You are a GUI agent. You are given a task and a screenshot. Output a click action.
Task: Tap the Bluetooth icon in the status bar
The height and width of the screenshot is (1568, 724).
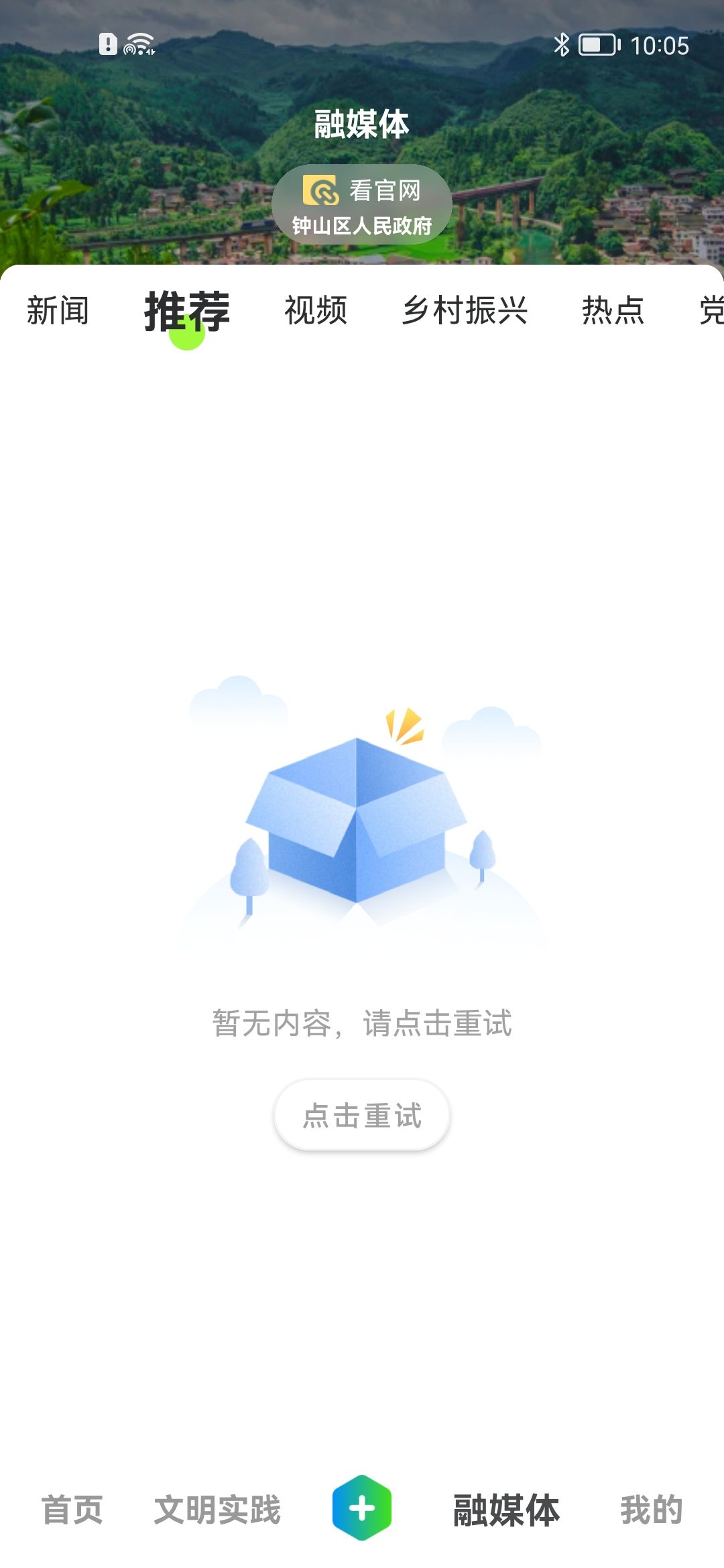pyautogui.click(x=562, y=44)
